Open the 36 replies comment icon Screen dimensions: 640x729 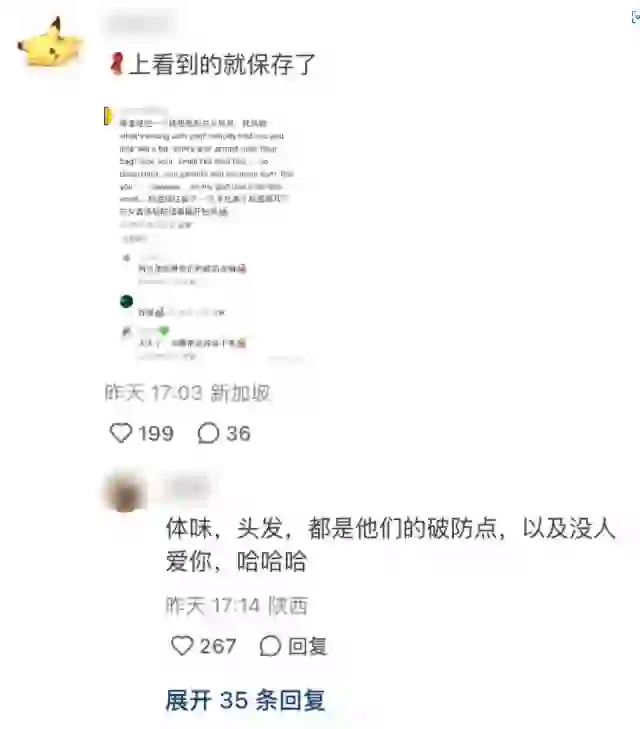[208, 433]
